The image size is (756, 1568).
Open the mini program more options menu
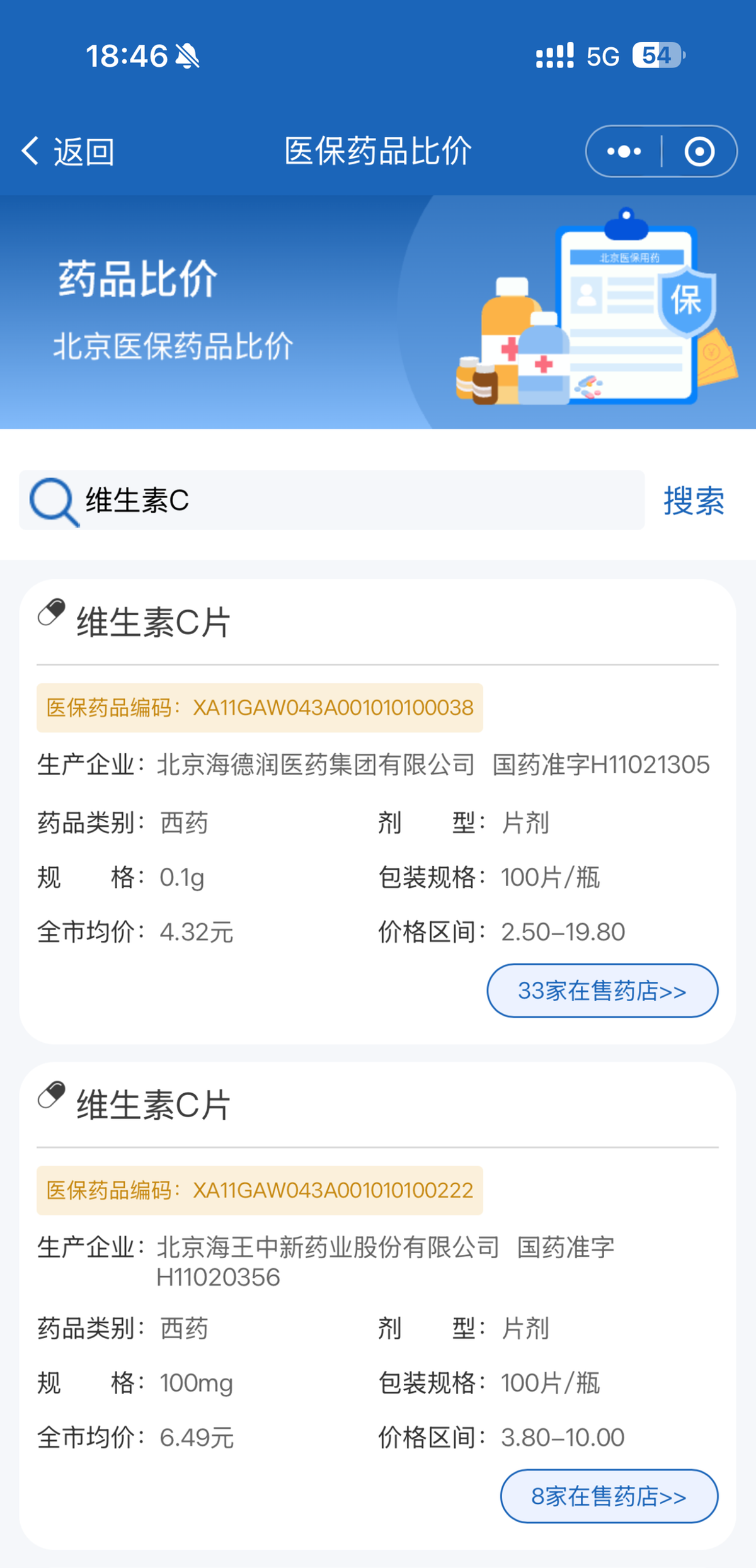point(624,152)
